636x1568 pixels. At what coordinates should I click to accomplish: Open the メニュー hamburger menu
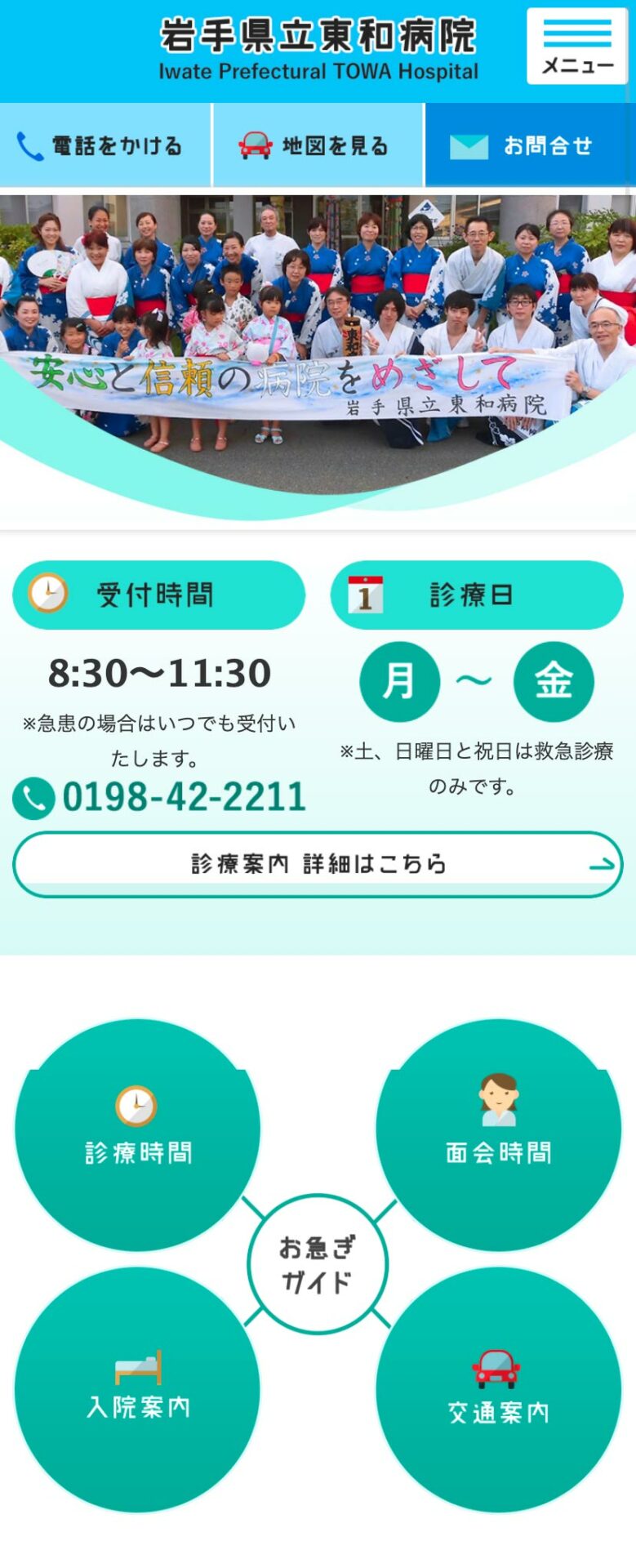(577, 47)
